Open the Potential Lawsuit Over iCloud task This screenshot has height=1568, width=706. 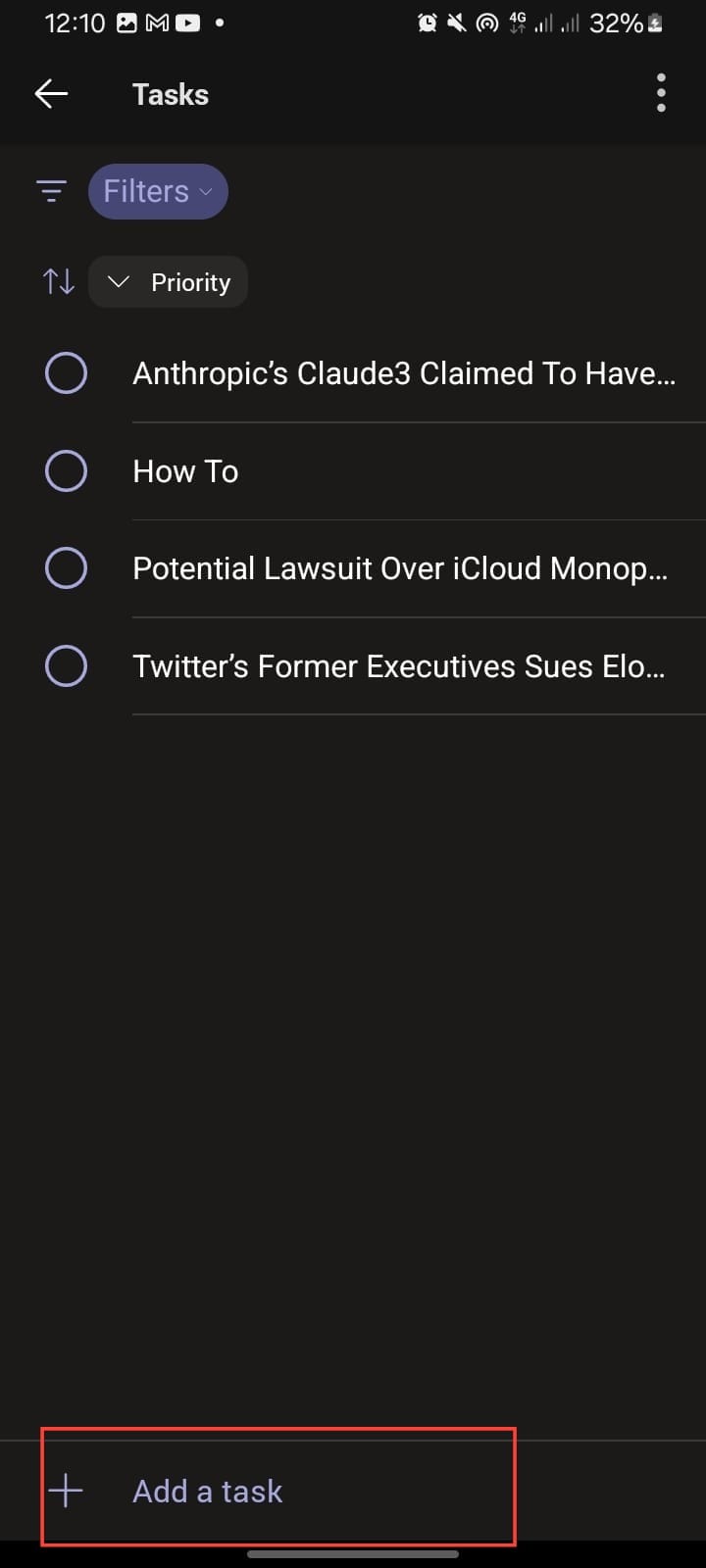click(x=400, y=568)
